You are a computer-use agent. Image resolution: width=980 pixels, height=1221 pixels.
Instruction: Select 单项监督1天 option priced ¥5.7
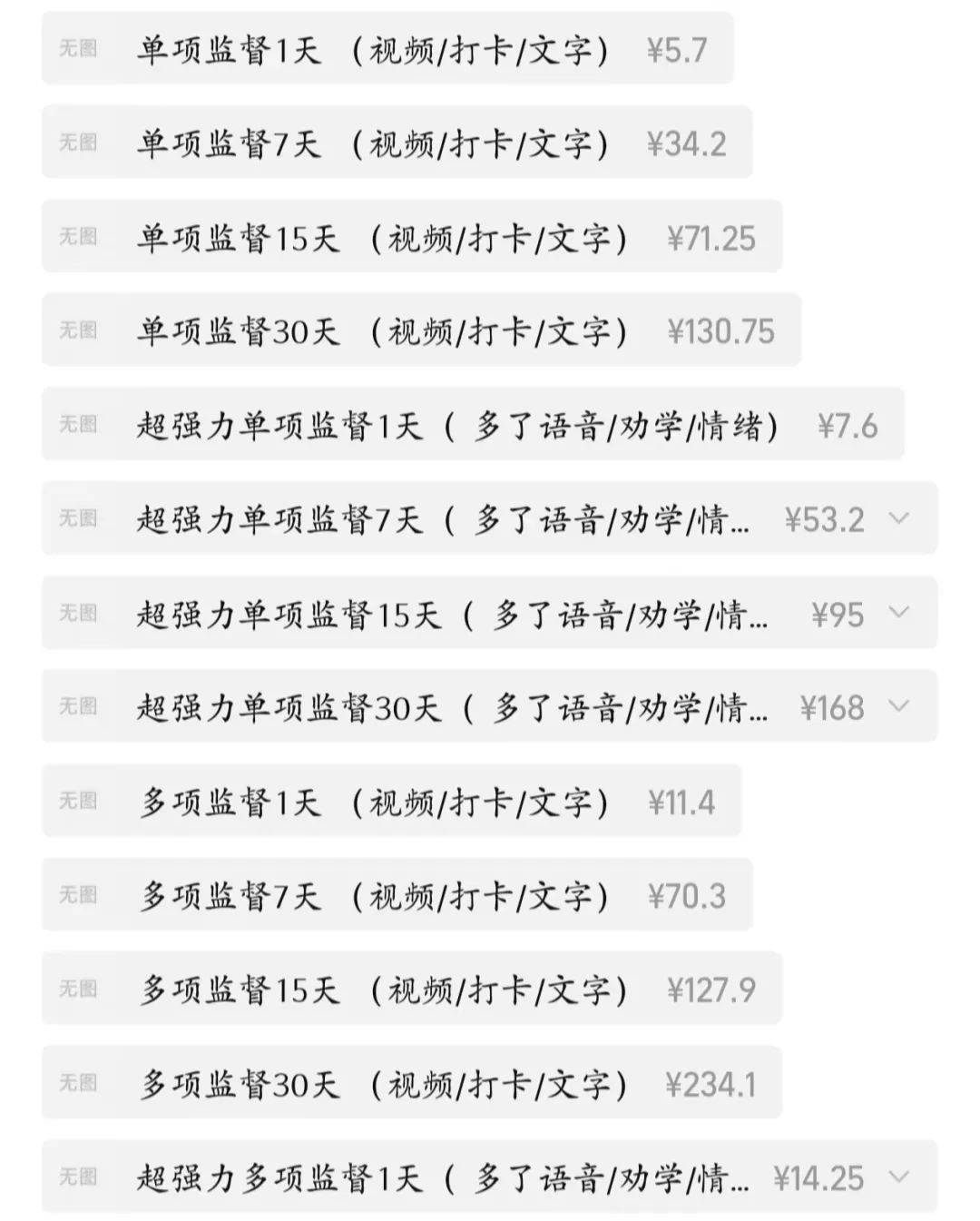click(387, 49)
